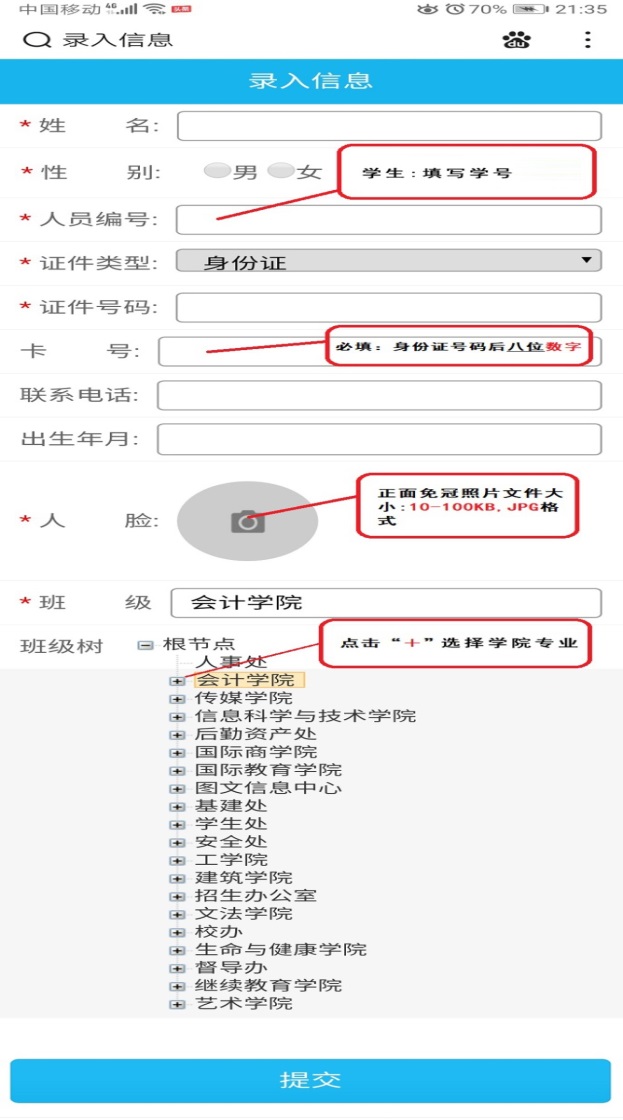623x1120 pixels.
Task: Select 男 as gender
Action: point(217,171)
